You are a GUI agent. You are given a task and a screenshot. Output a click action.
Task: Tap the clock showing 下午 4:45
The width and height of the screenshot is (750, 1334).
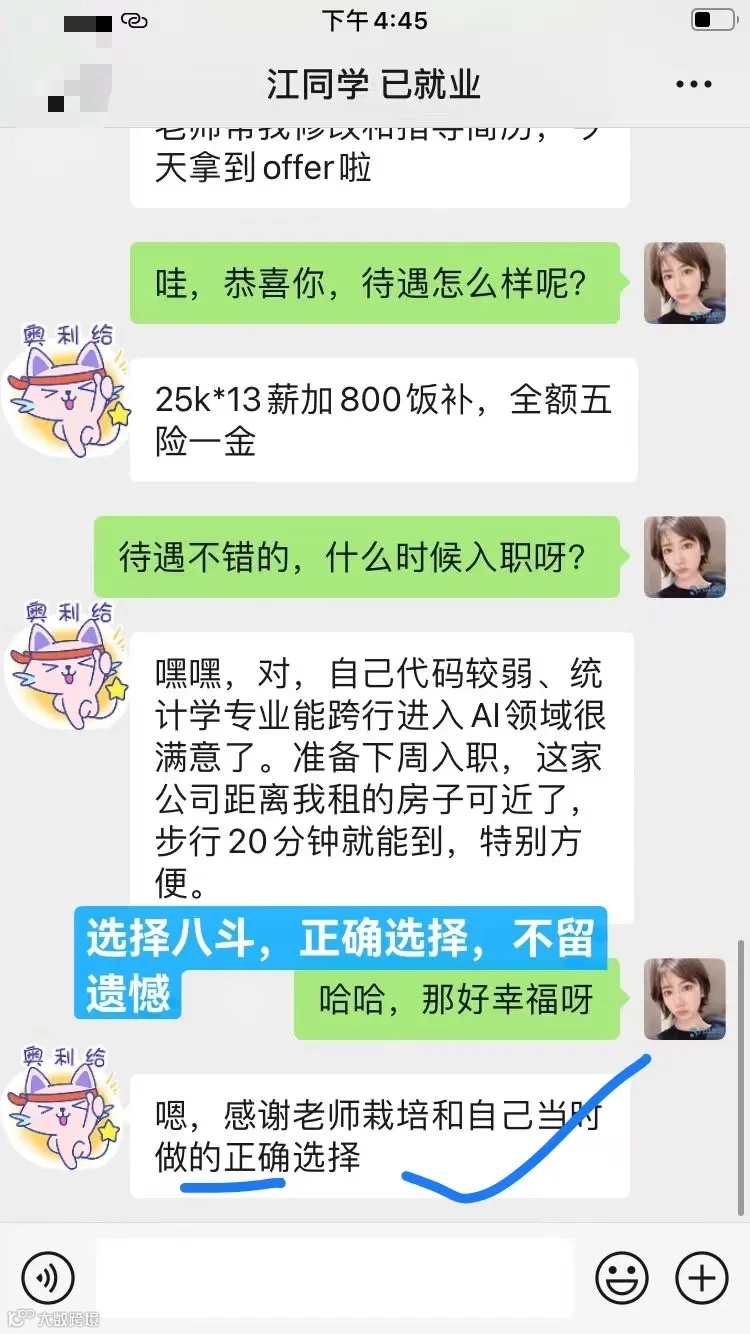[x=375, y=20]
